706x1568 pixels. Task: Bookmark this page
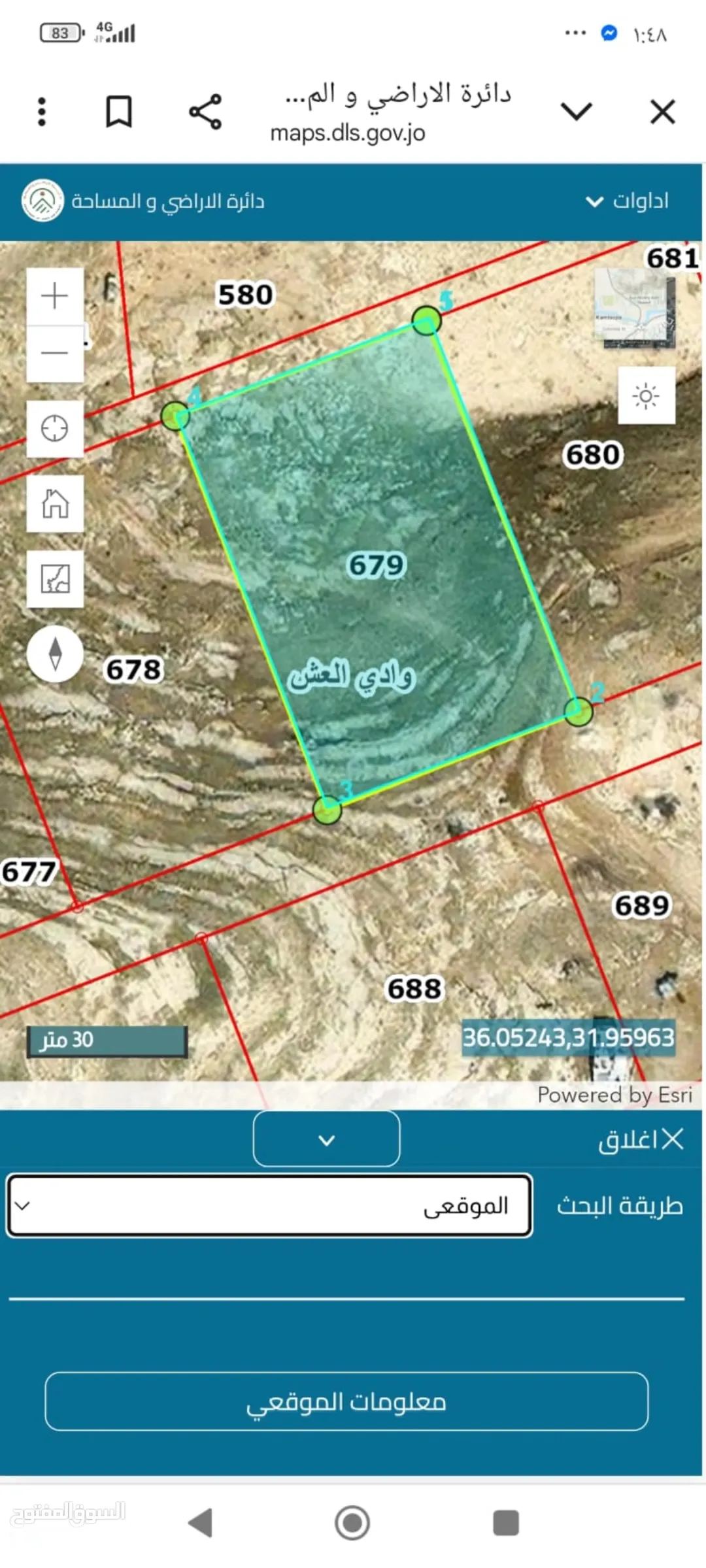coord(119,112)
